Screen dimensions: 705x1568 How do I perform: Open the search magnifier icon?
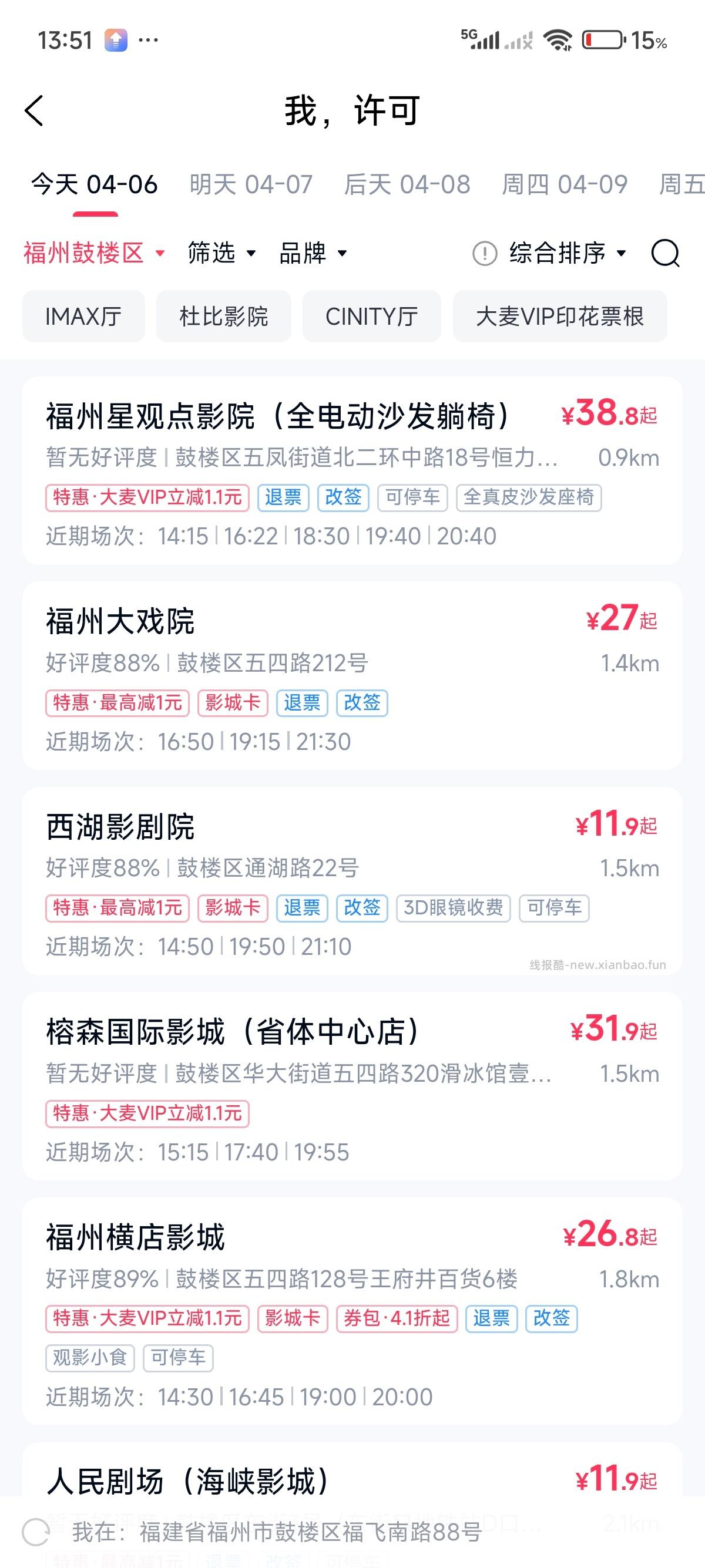click(x=666, y=255)
